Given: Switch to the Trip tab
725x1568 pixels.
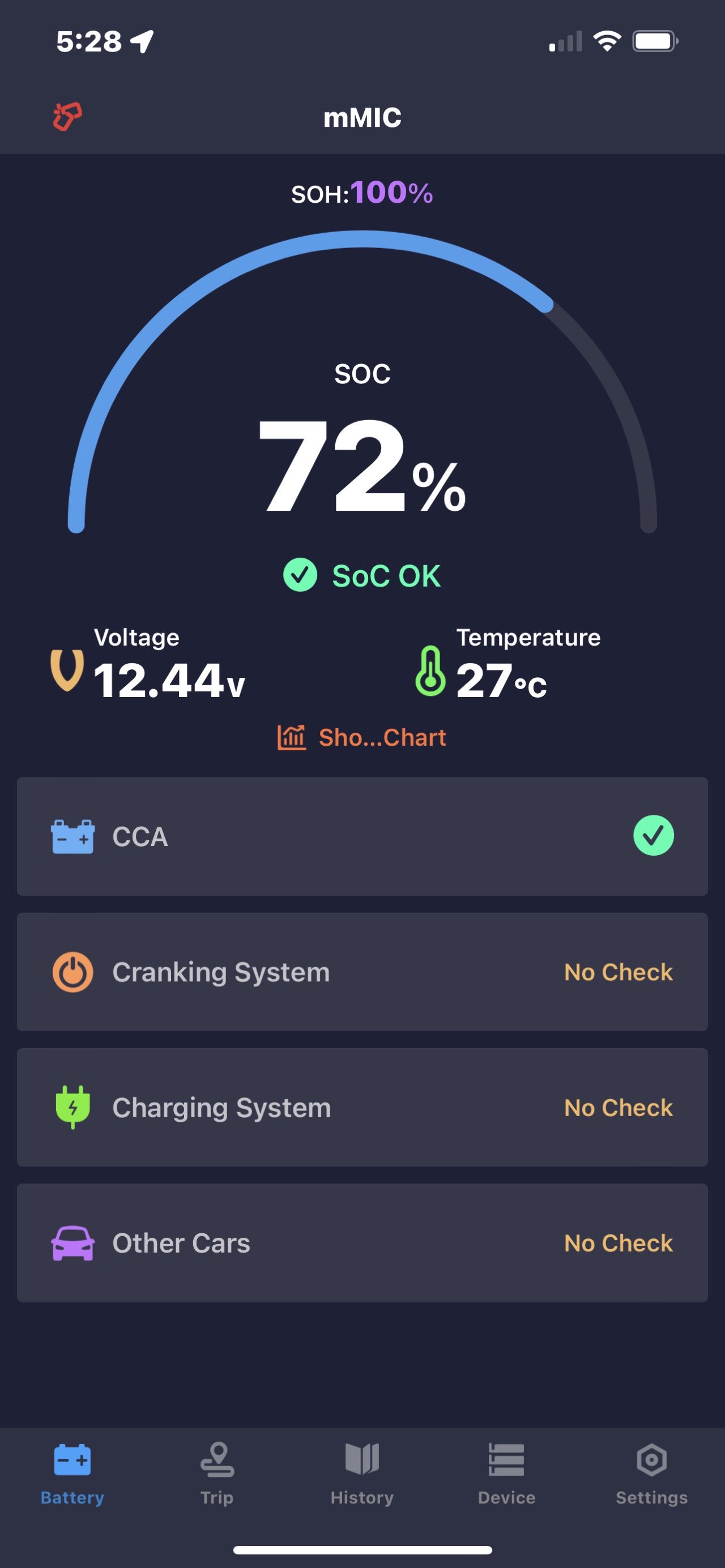Looking at the screenshot, I should [x=217, y=1473].
